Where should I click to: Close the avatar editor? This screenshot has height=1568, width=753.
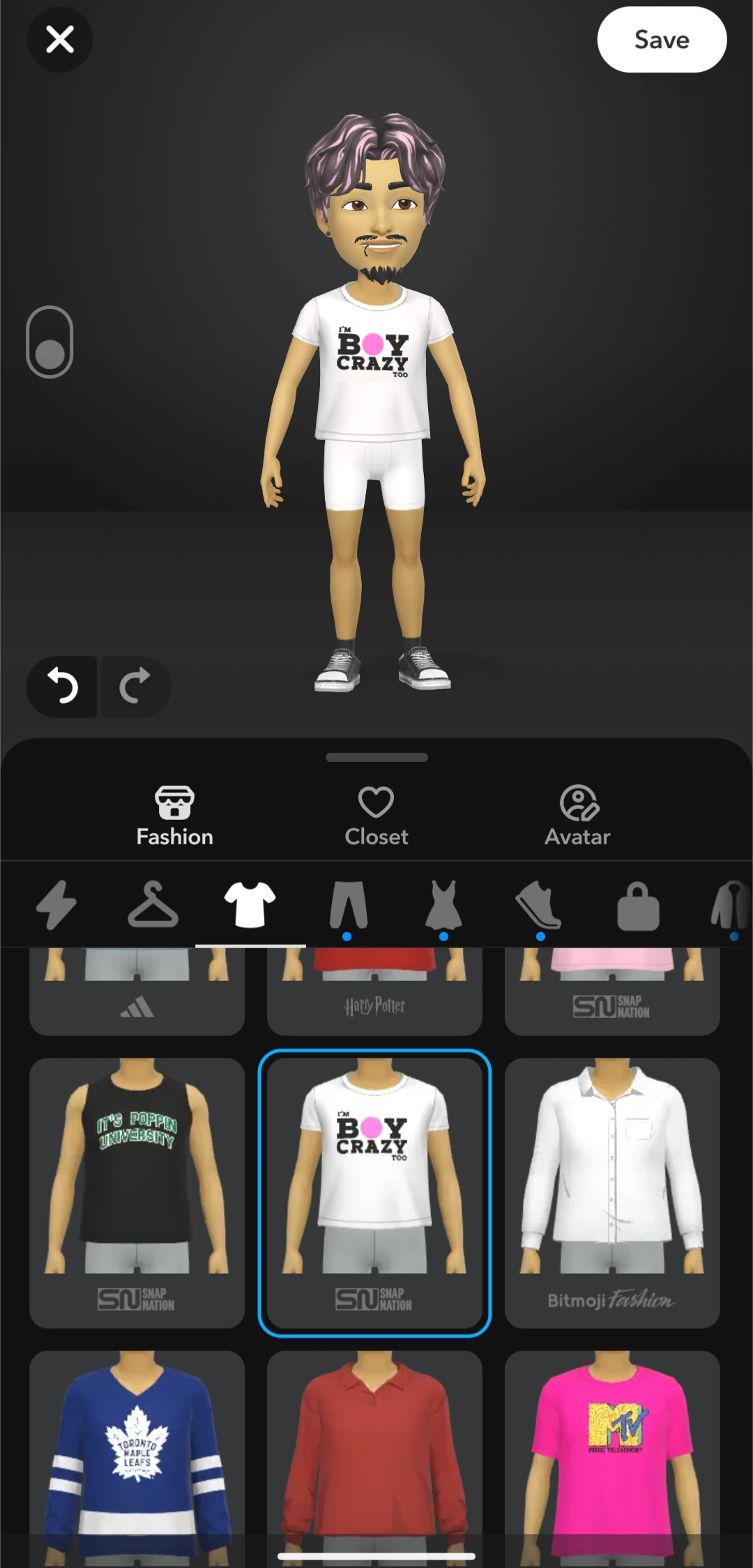click(x=60, y=40)
